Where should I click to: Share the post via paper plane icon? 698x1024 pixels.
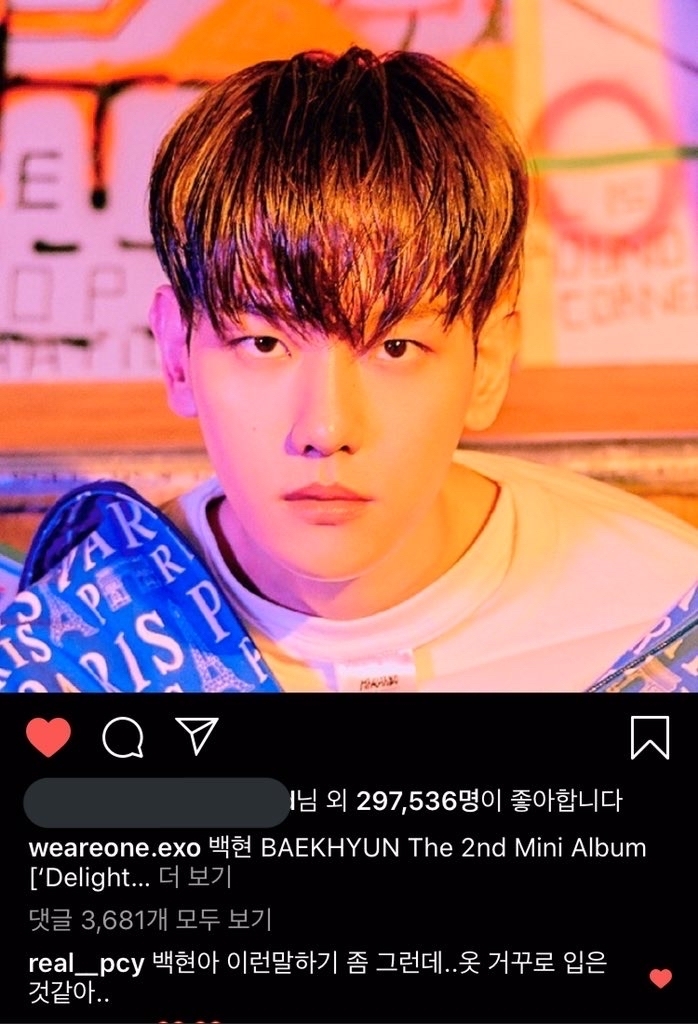196,736
